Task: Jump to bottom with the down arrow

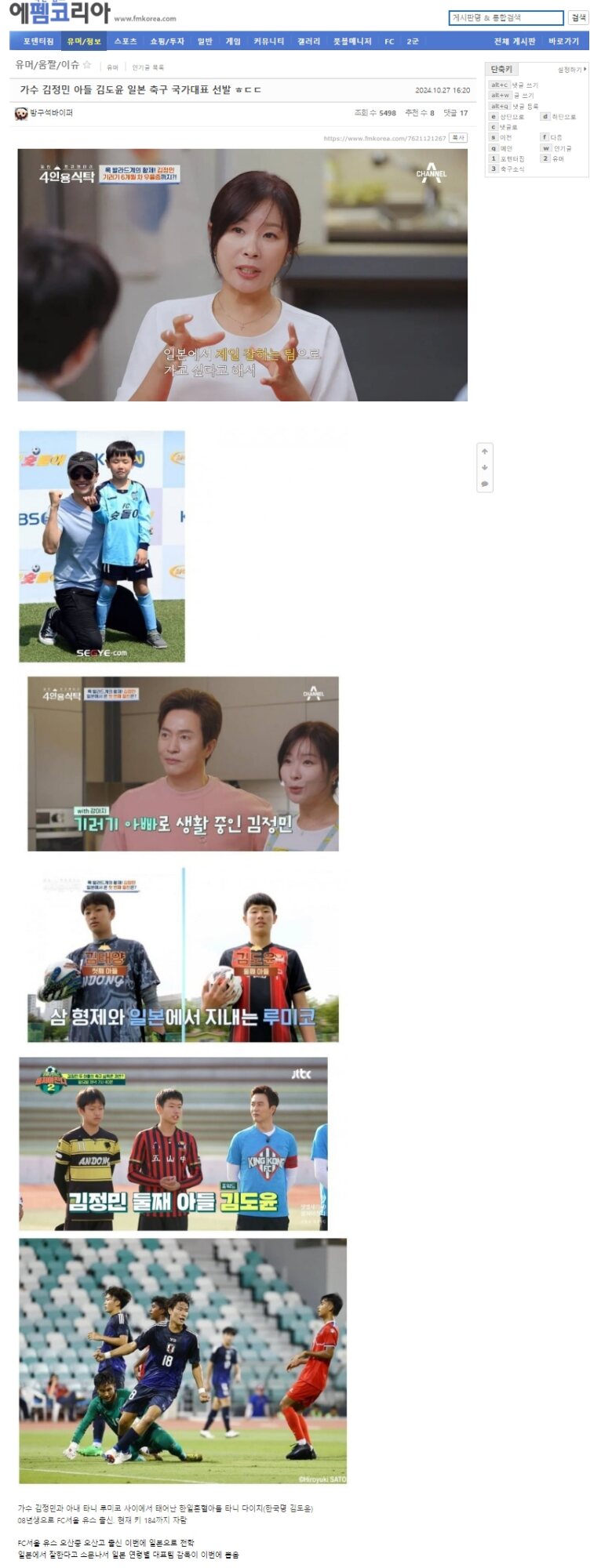Action: 485,467
